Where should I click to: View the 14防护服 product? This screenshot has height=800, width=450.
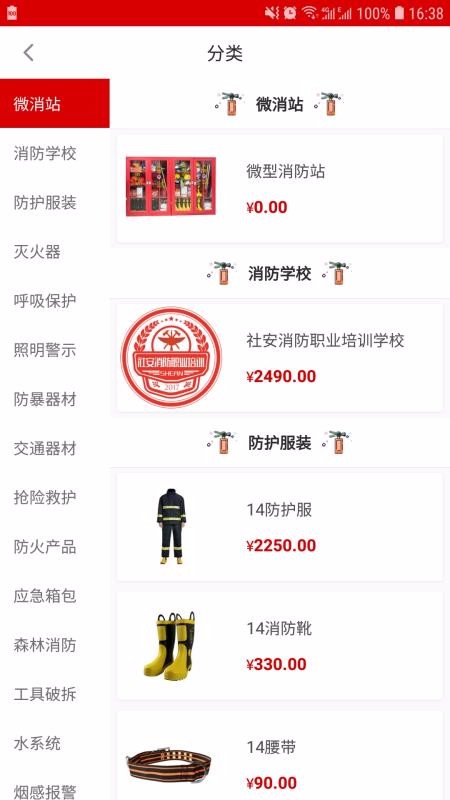[x=280, y=527]
